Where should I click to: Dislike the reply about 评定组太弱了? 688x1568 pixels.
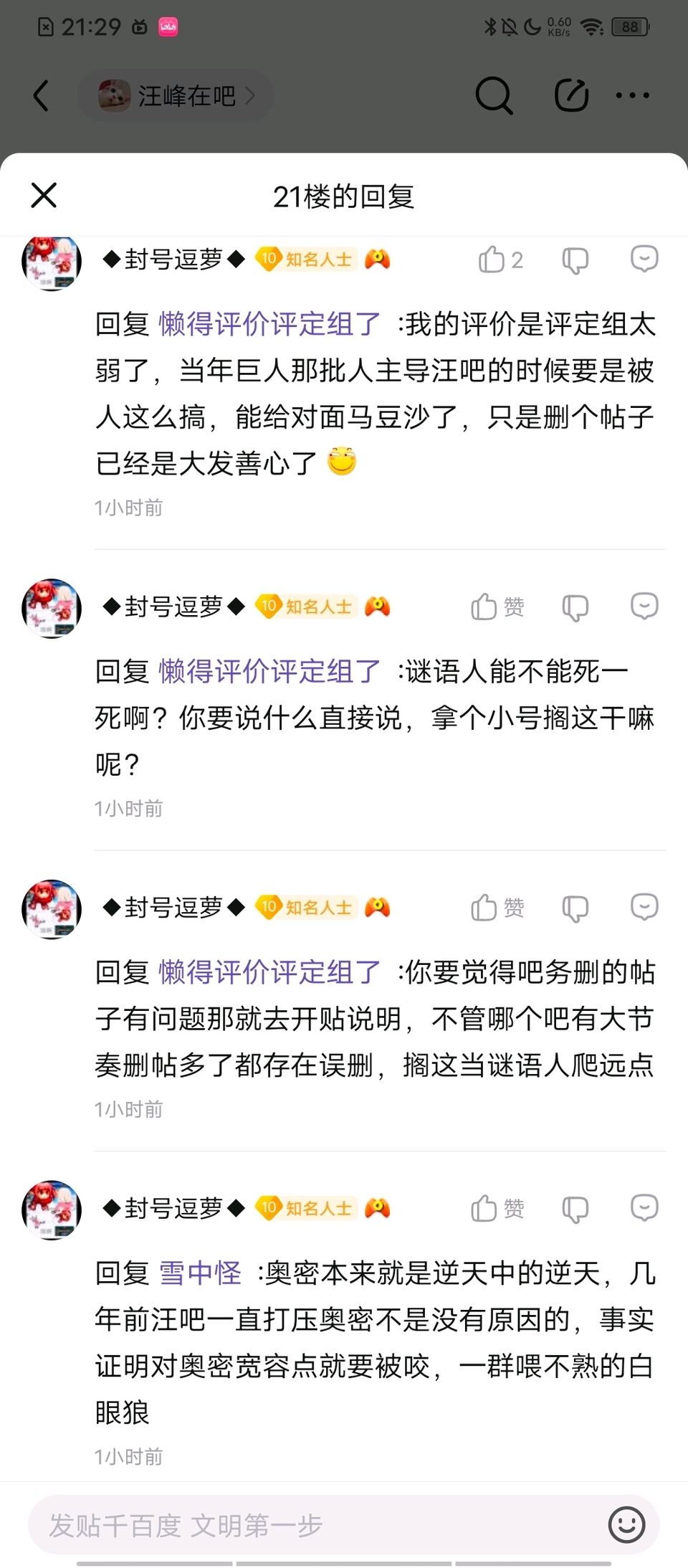pyautogui.click(x=575, y=260)
